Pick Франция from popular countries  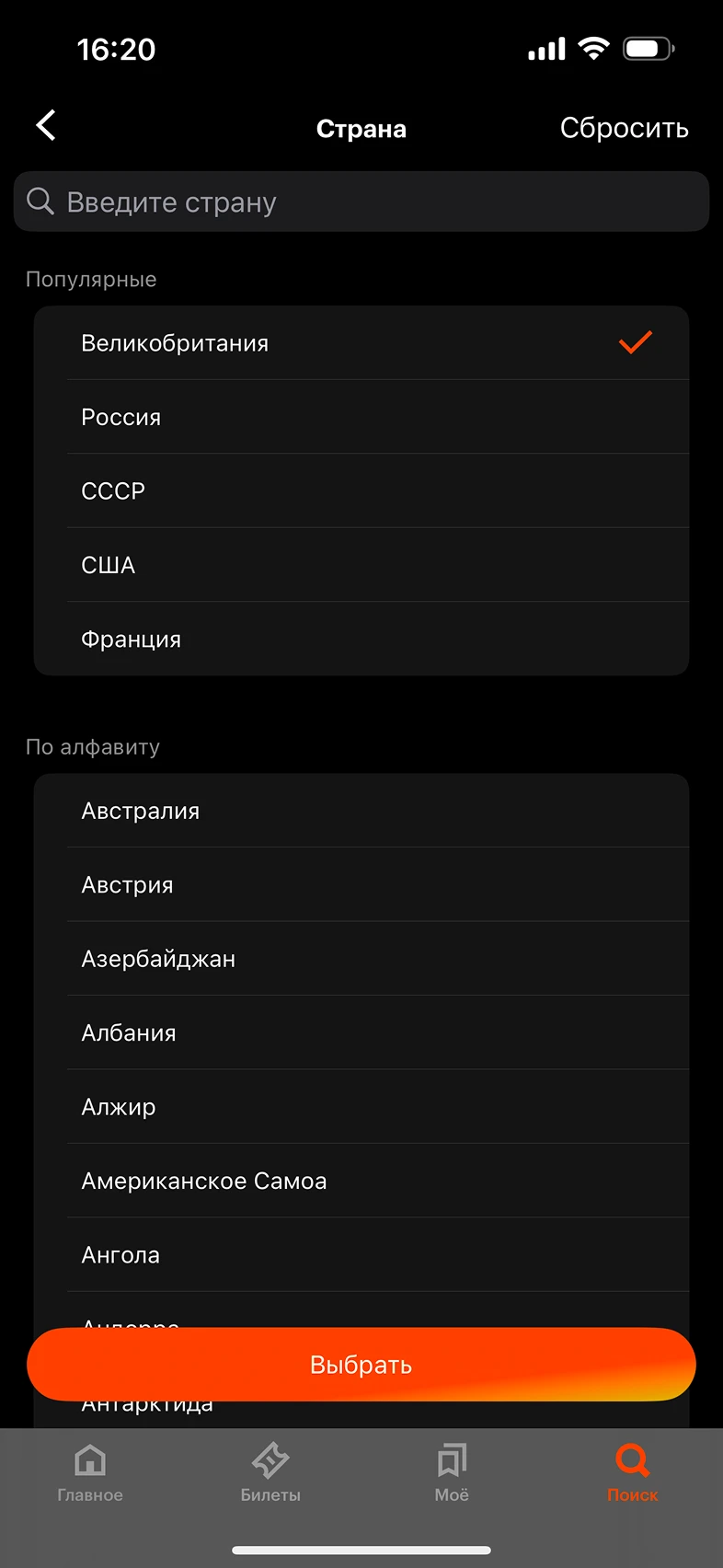pyautogui.click(x=361, y=639)
